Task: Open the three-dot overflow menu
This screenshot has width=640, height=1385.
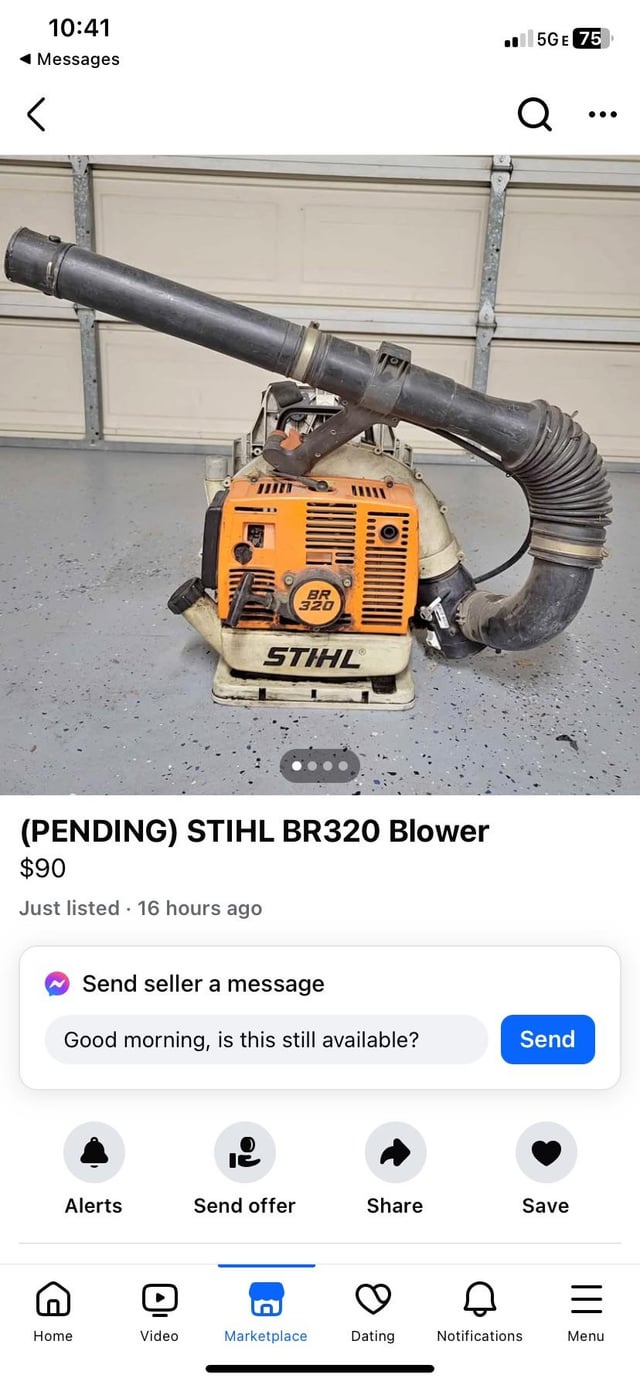Action: pos(602,116)
